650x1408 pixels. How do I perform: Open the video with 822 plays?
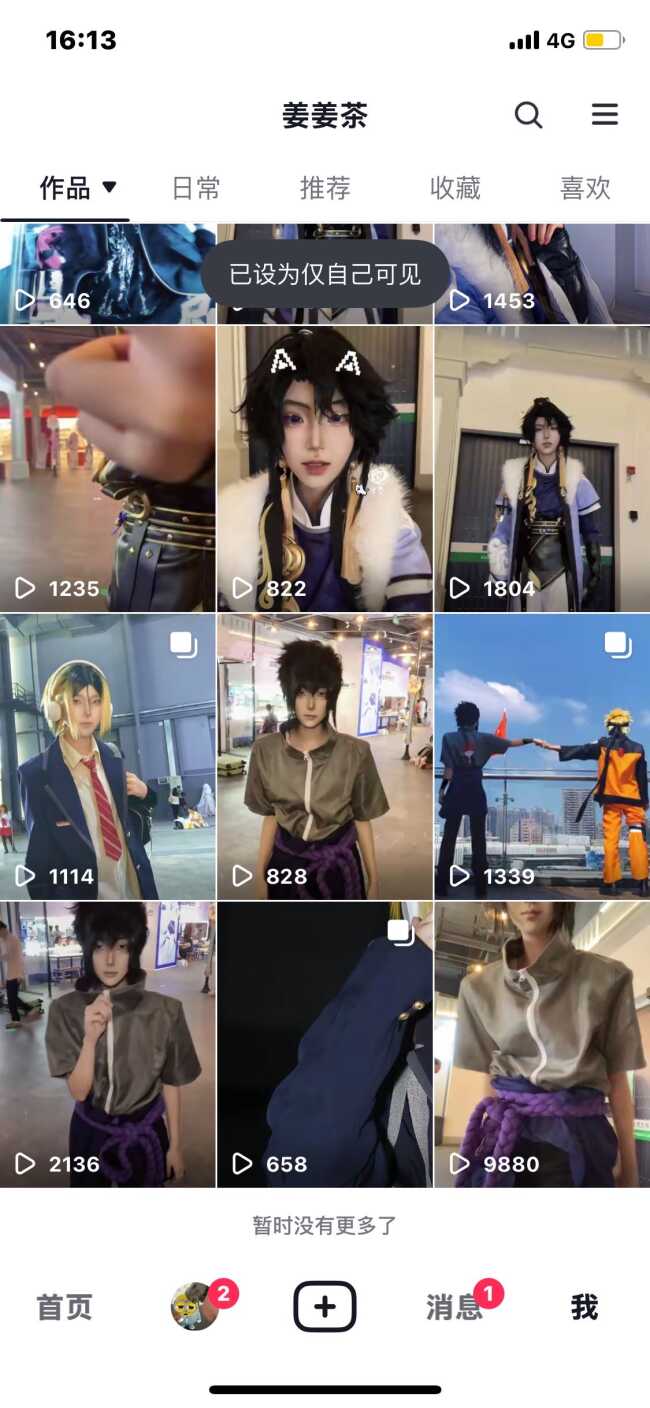(325, 468)
